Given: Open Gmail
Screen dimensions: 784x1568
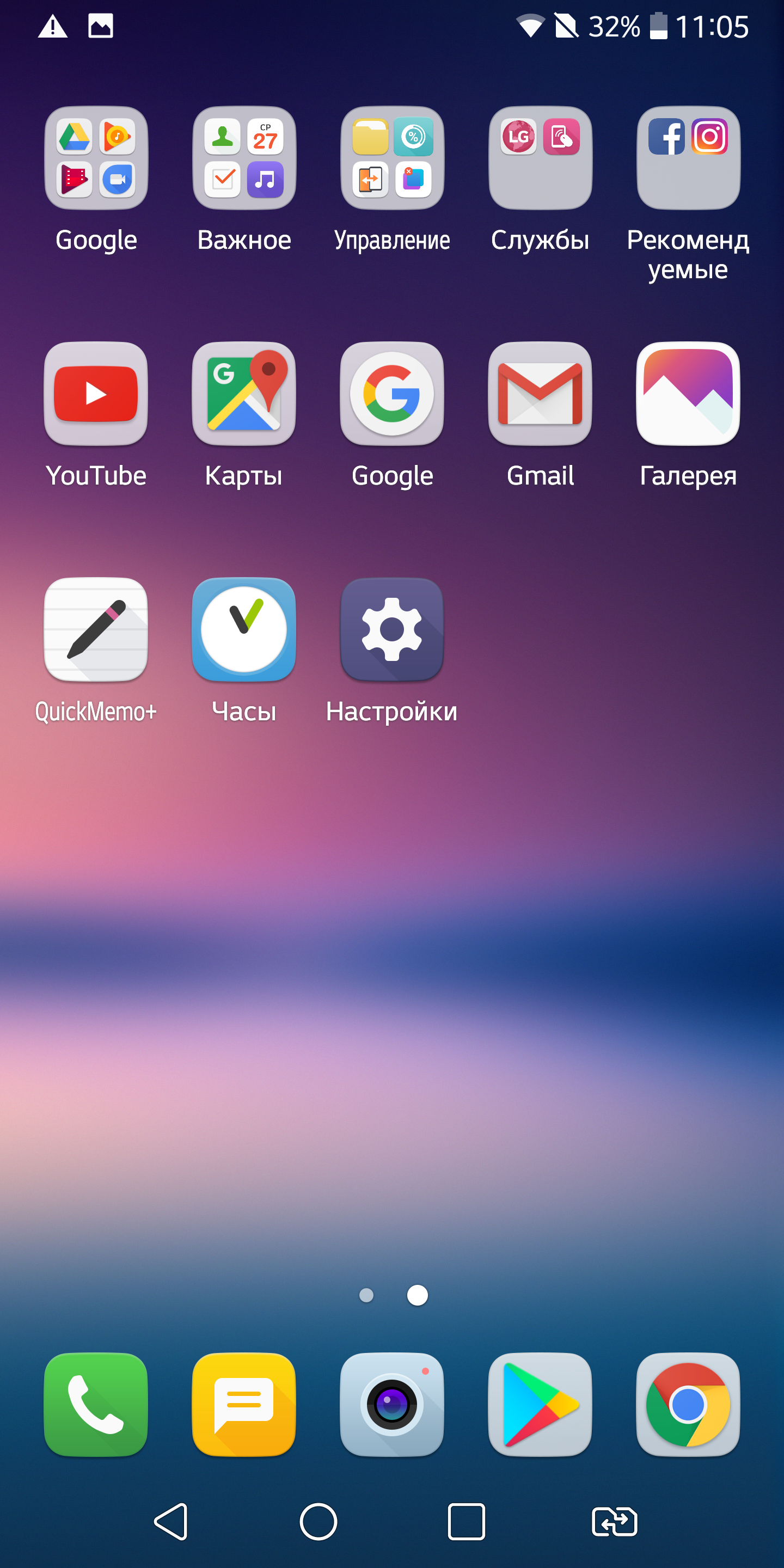Looking at the screenshot, I should pos(540,394).
